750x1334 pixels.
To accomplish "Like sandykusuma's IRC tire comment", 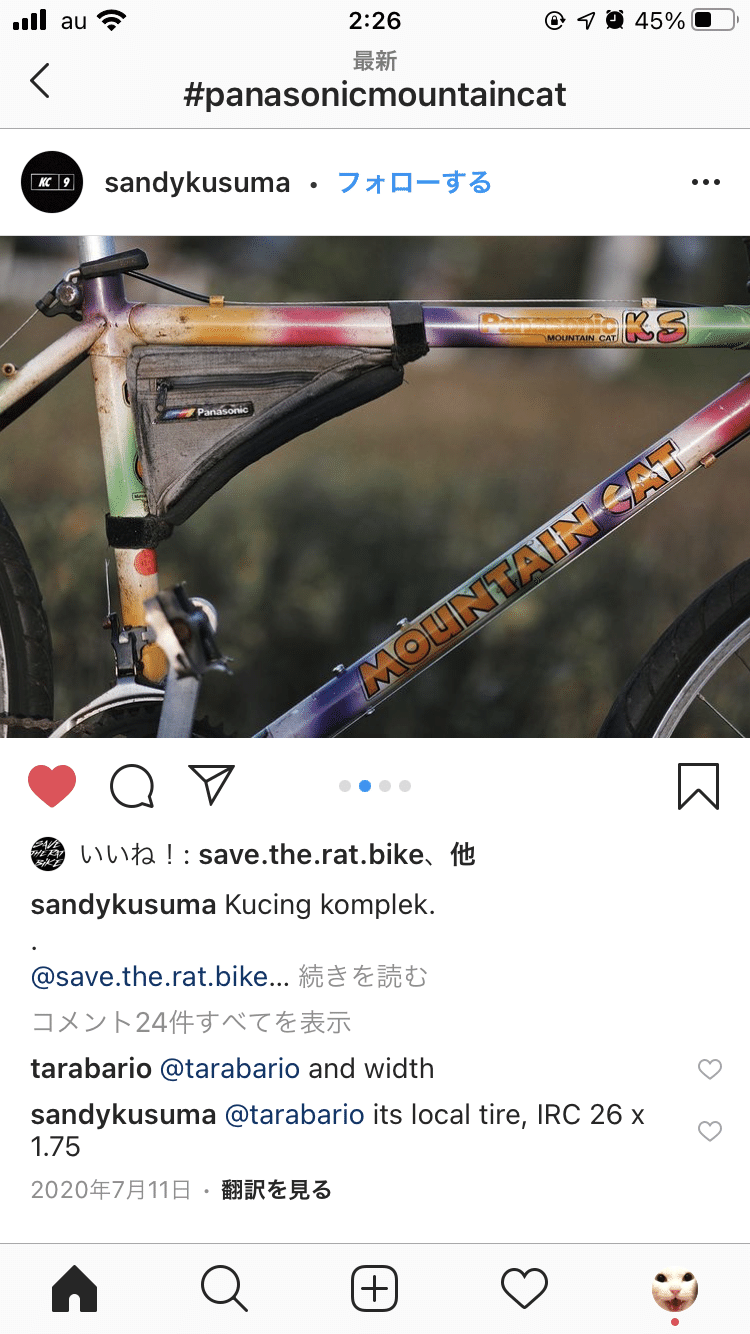I will (709, 1132).
